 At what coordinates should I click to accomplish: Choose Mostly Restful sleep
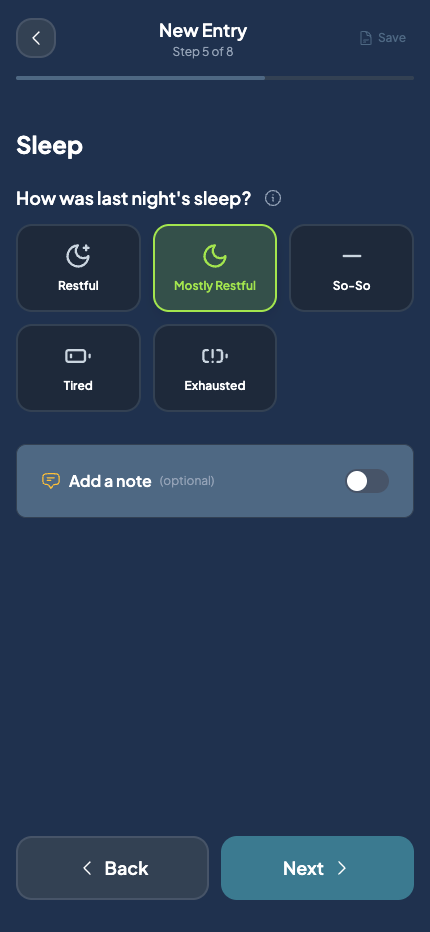point(215,268)
